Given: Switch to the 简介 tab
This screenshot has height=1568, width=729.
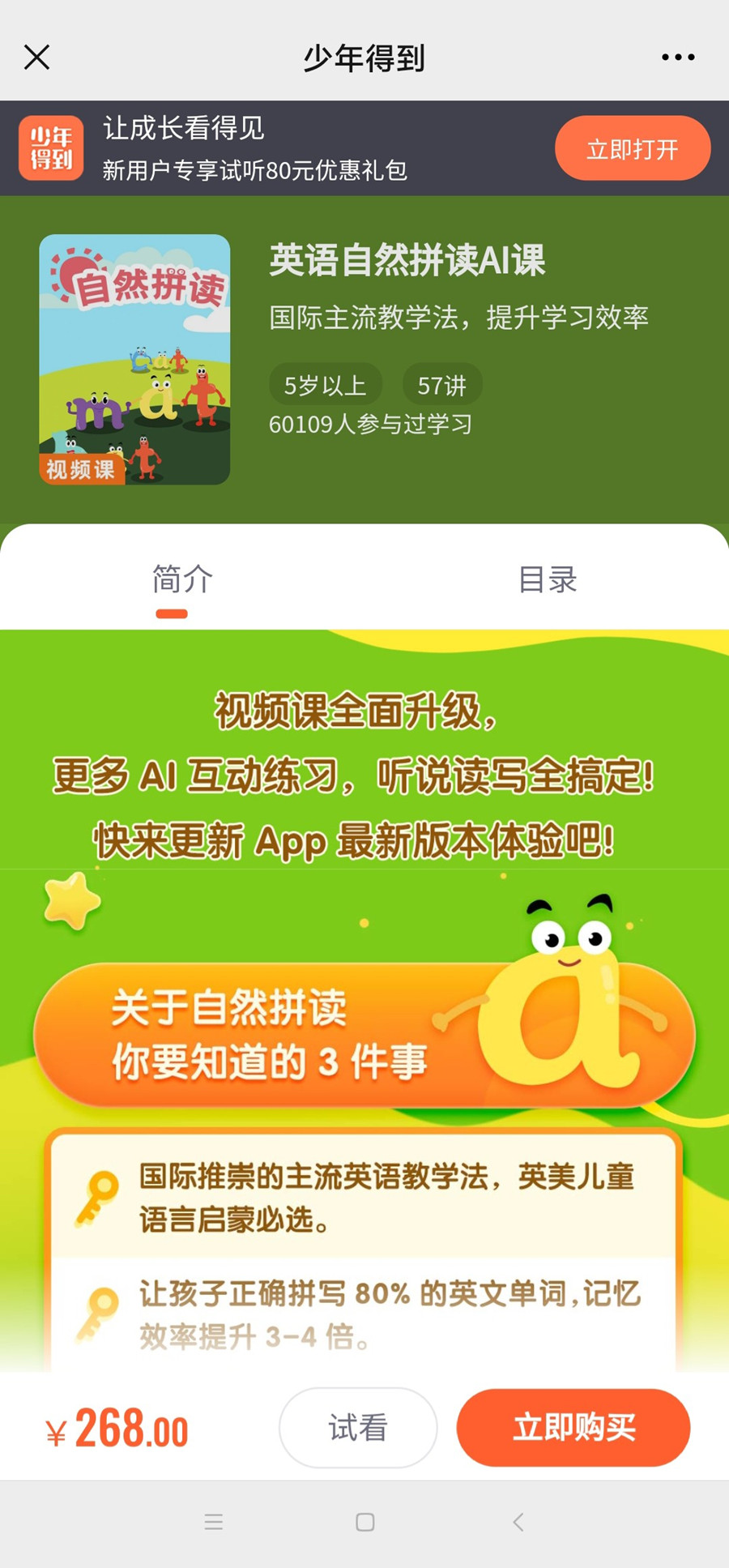Looking at the screenshot, I should (x=180, y=580).
